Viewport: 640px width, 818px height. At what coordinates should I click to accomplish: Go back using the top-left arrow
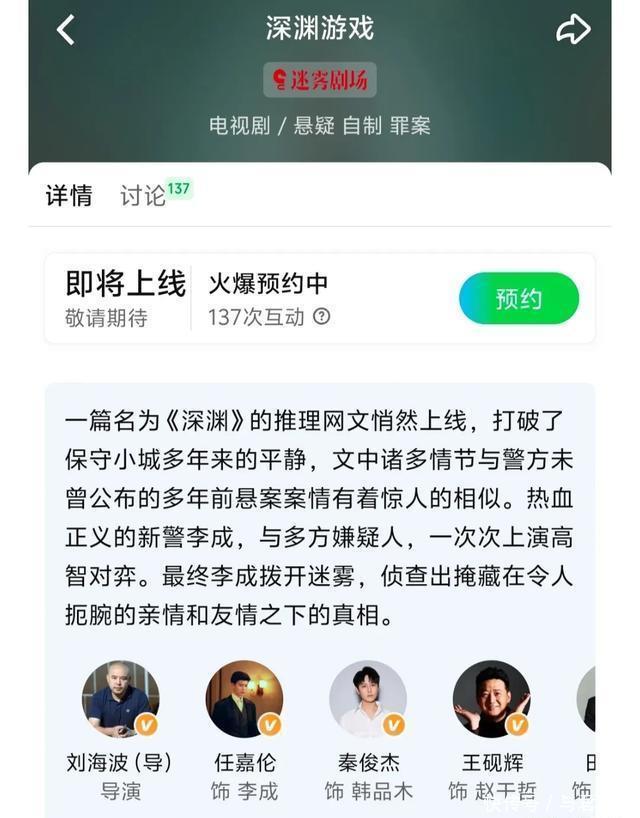point(66,30)
